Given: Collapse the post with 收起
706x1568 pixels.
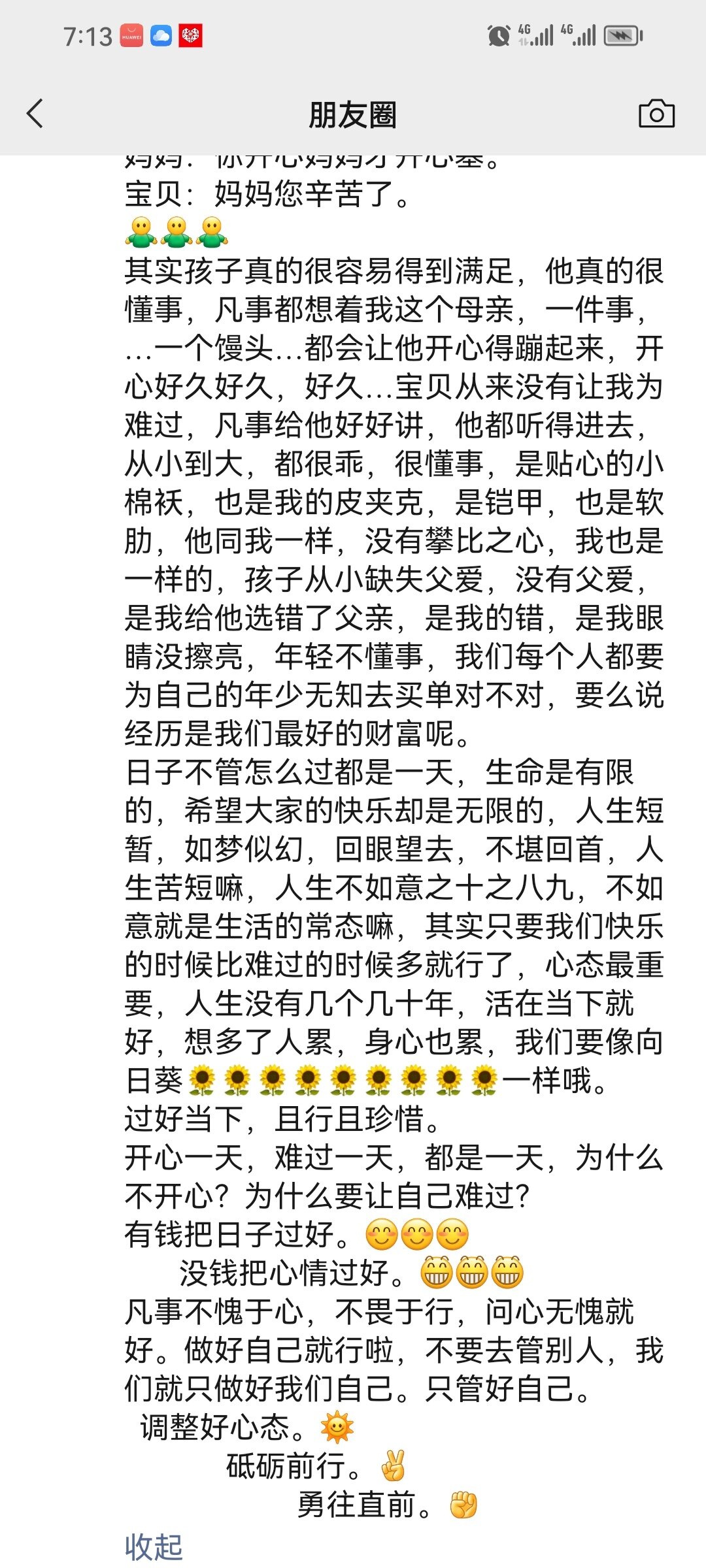Looking at the screenshot, I should point(154,1546).
